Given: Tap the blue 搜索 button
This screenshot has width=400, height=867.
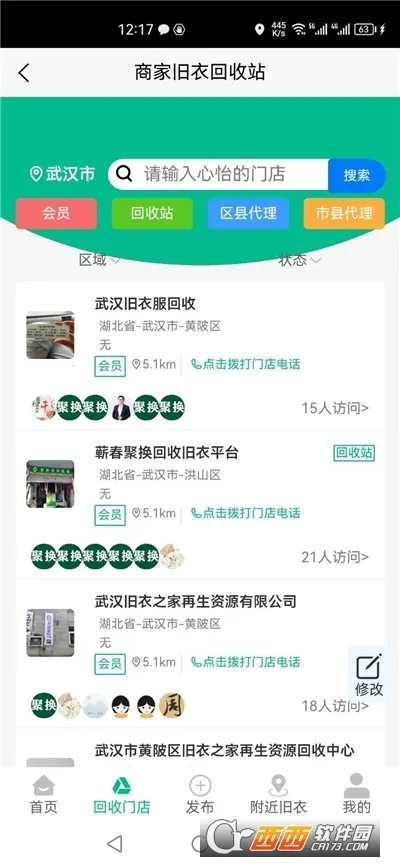Looking at the screenshot, I should point(356,175).
